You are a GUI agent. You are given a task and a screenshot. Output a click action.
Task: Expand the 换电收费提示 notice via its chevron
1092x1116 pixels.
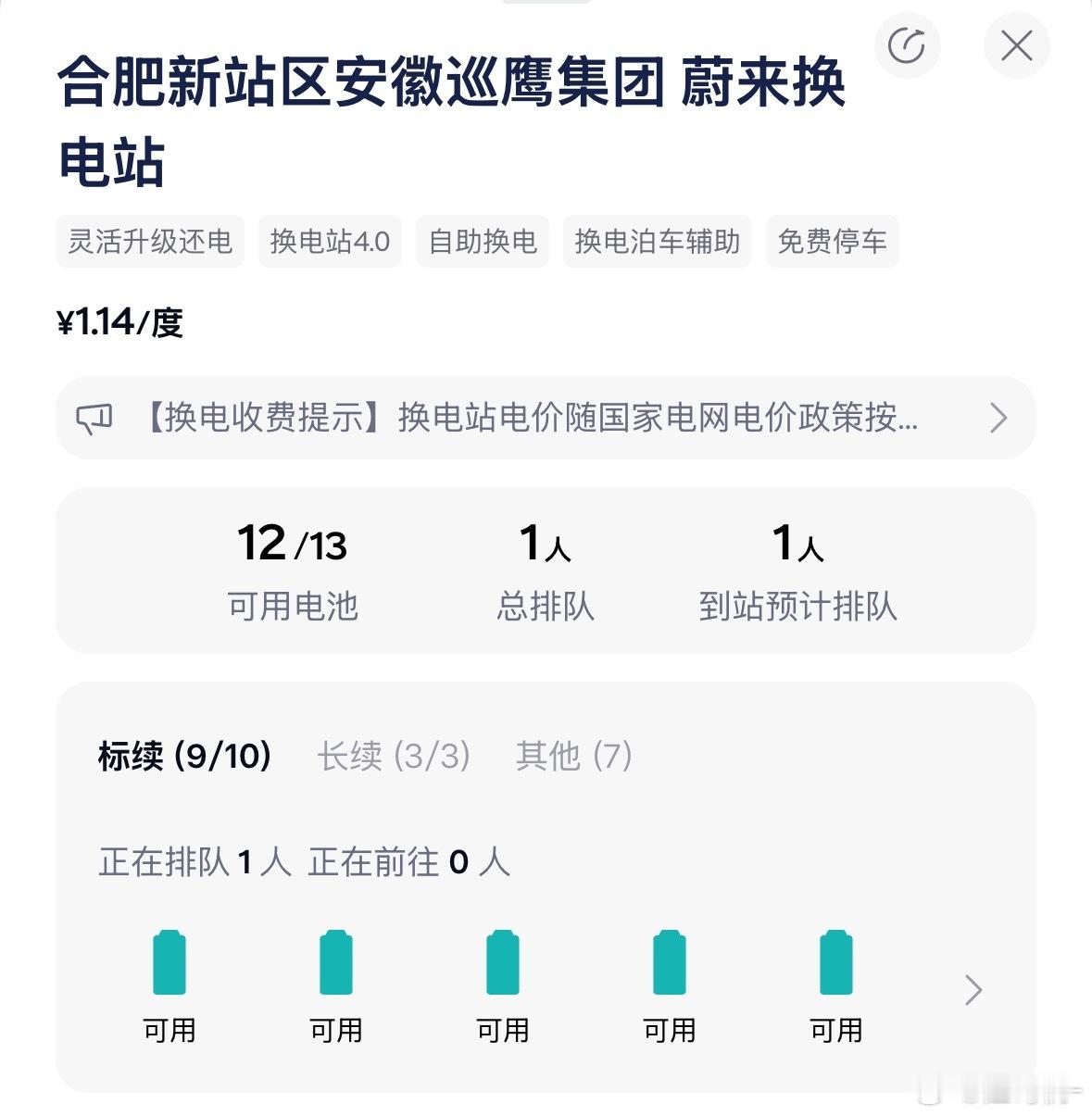pos(998,419)
